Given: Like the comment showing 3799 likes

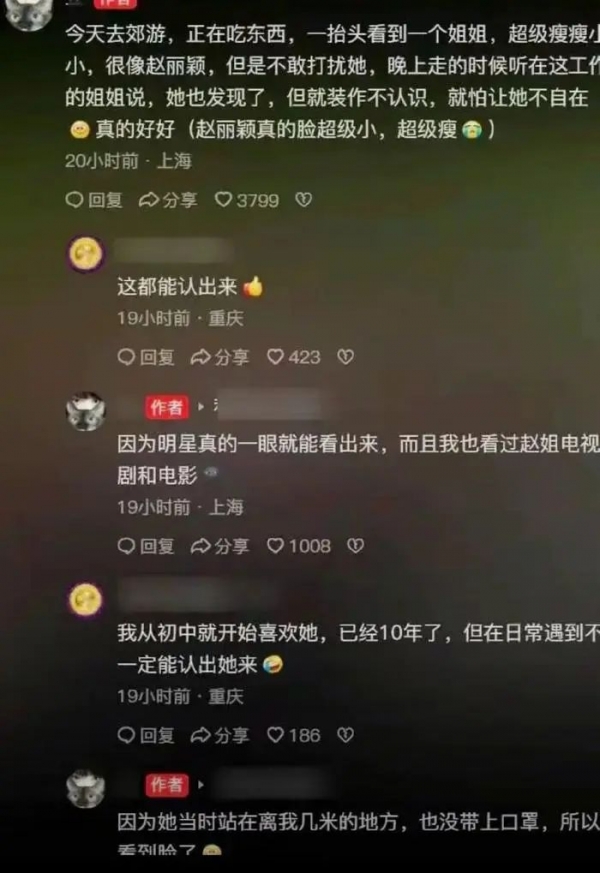Looking at the screenshot, I should click(247, 200).
